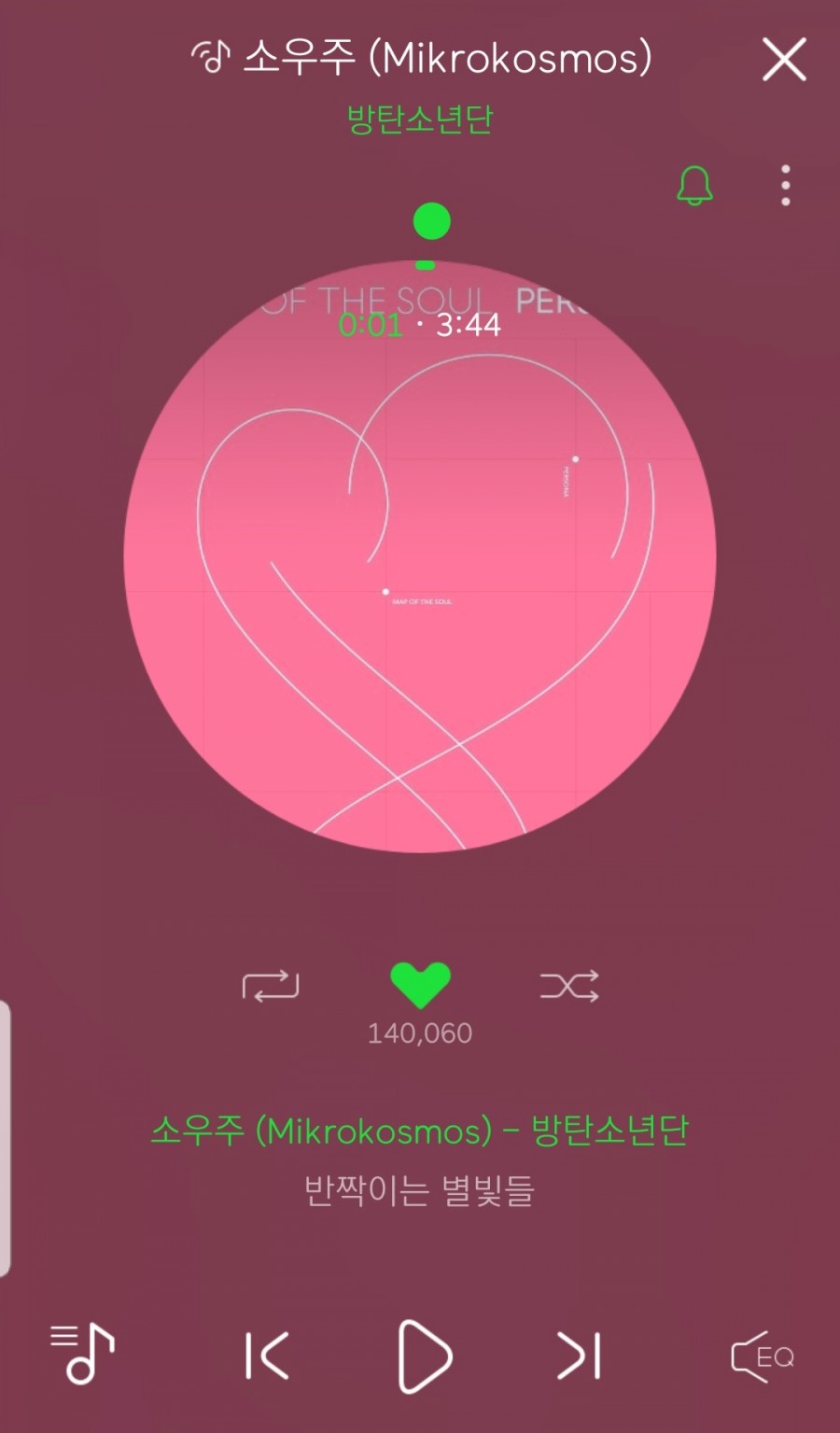Skip to the next track
The image size is (840, 1433).
(x=579, y=1356)
